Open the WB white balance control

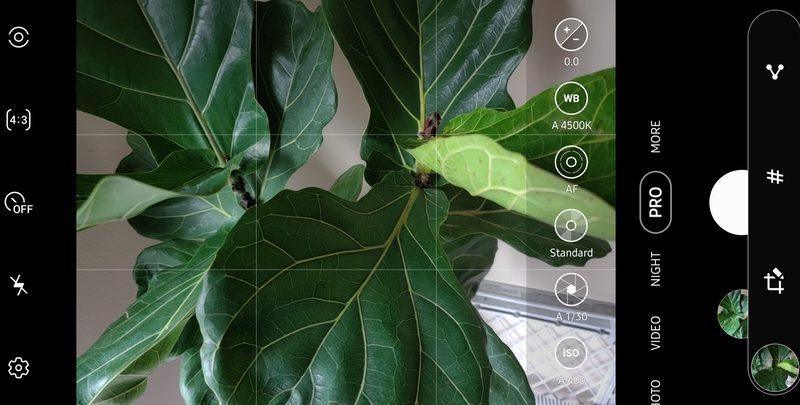tap(571, 98)
